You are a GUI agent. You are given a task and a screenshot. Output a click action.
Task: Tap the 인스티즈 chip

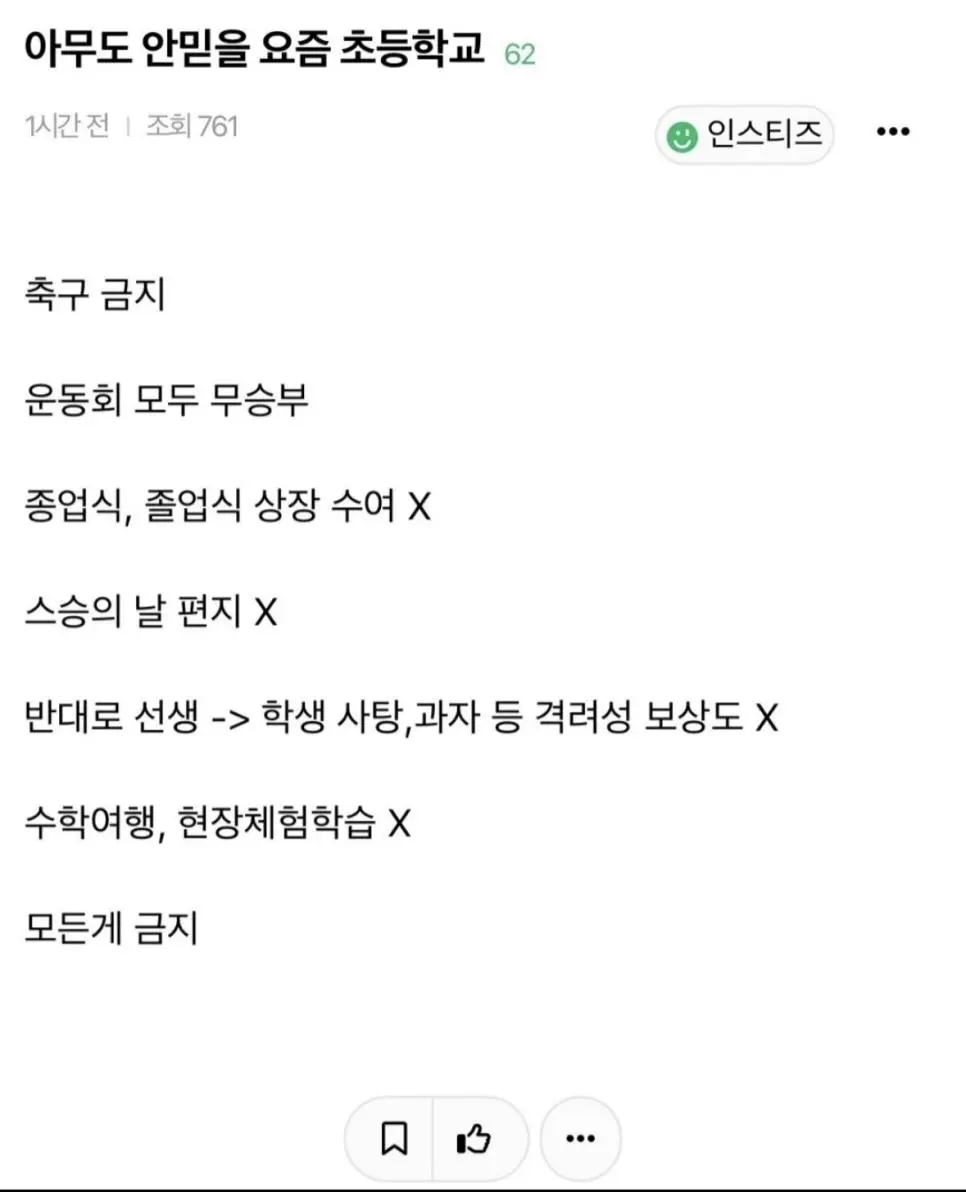745,134
